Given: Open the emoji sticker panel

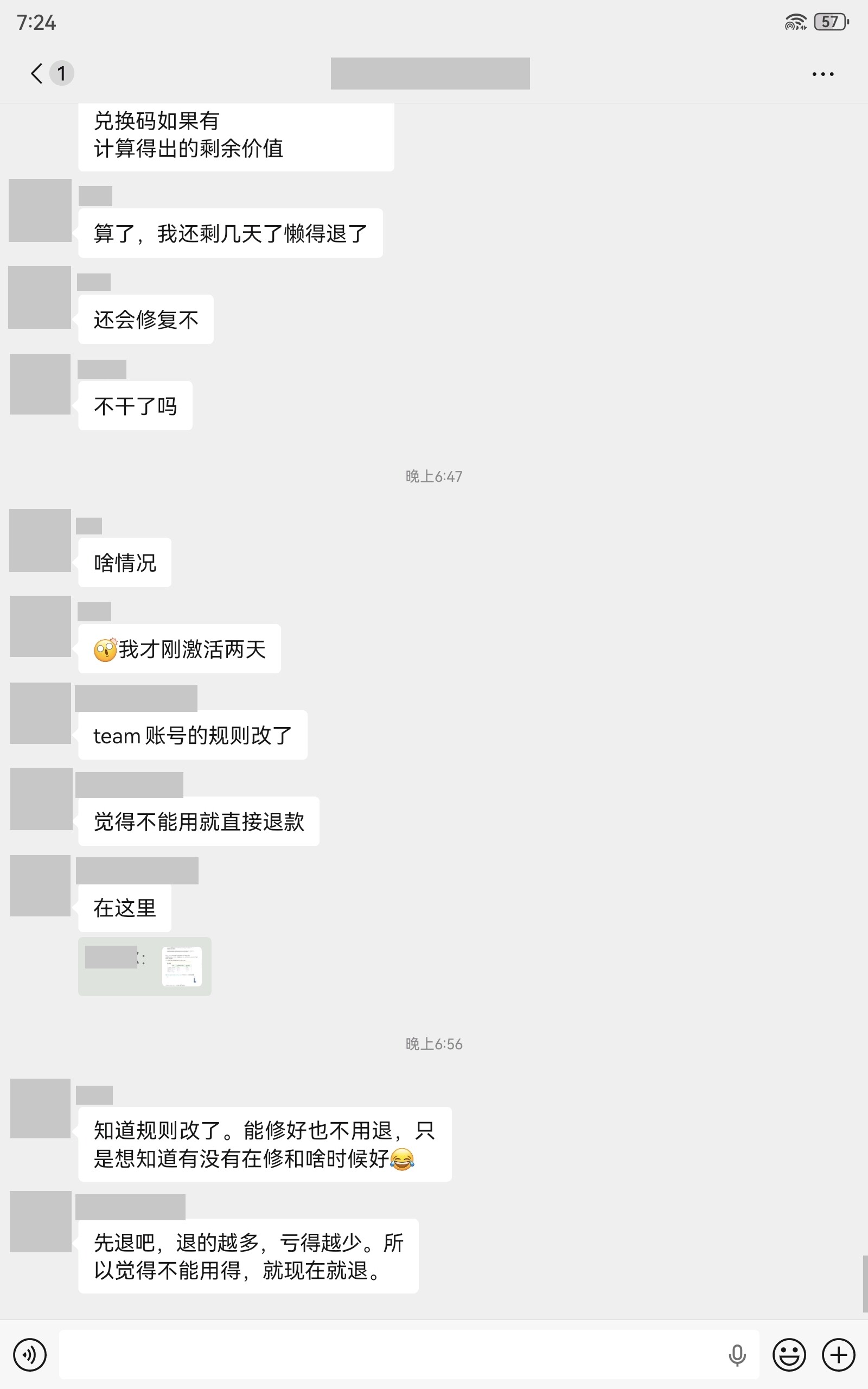Looking at the screenshot, I should tap(789, 1355).
